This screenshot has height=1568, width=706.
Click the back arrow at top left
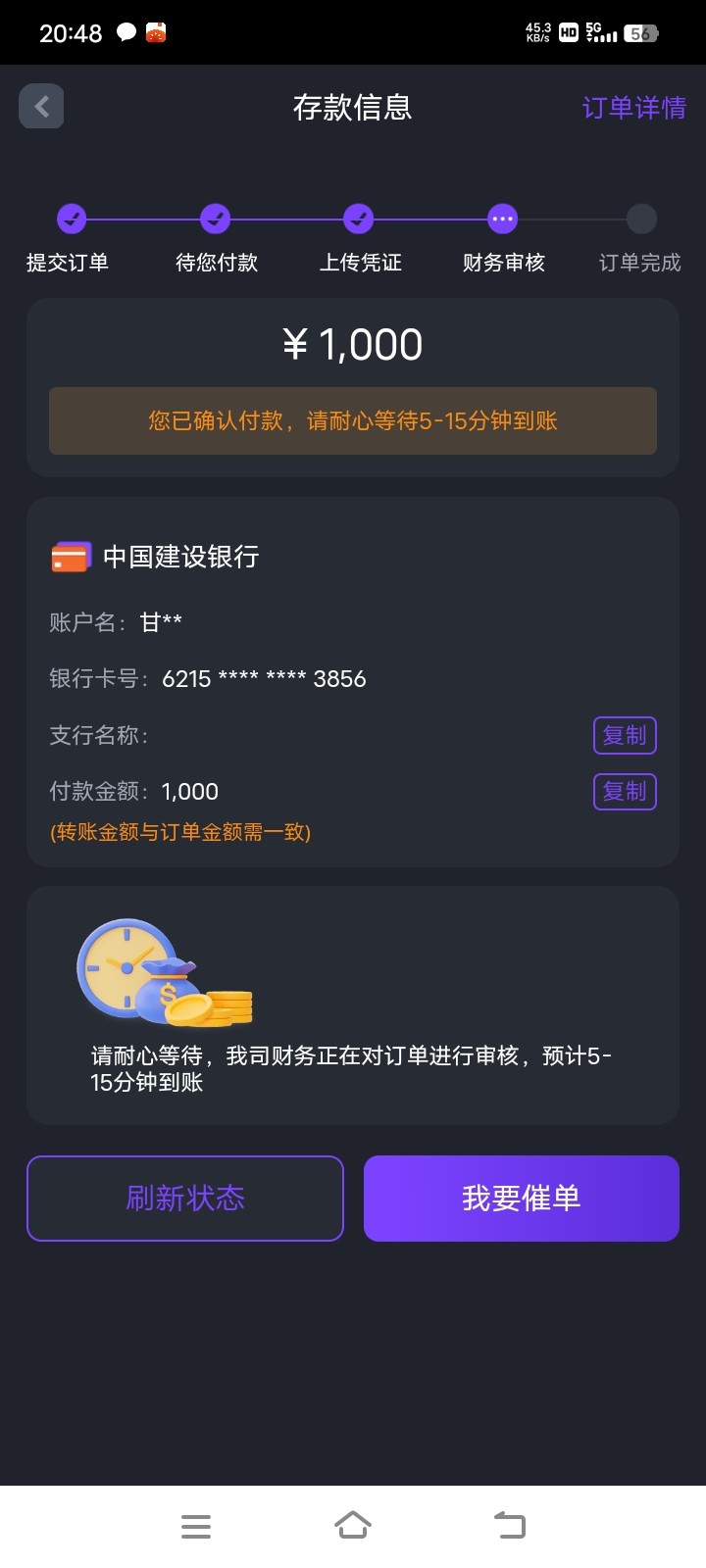[41, 106]
